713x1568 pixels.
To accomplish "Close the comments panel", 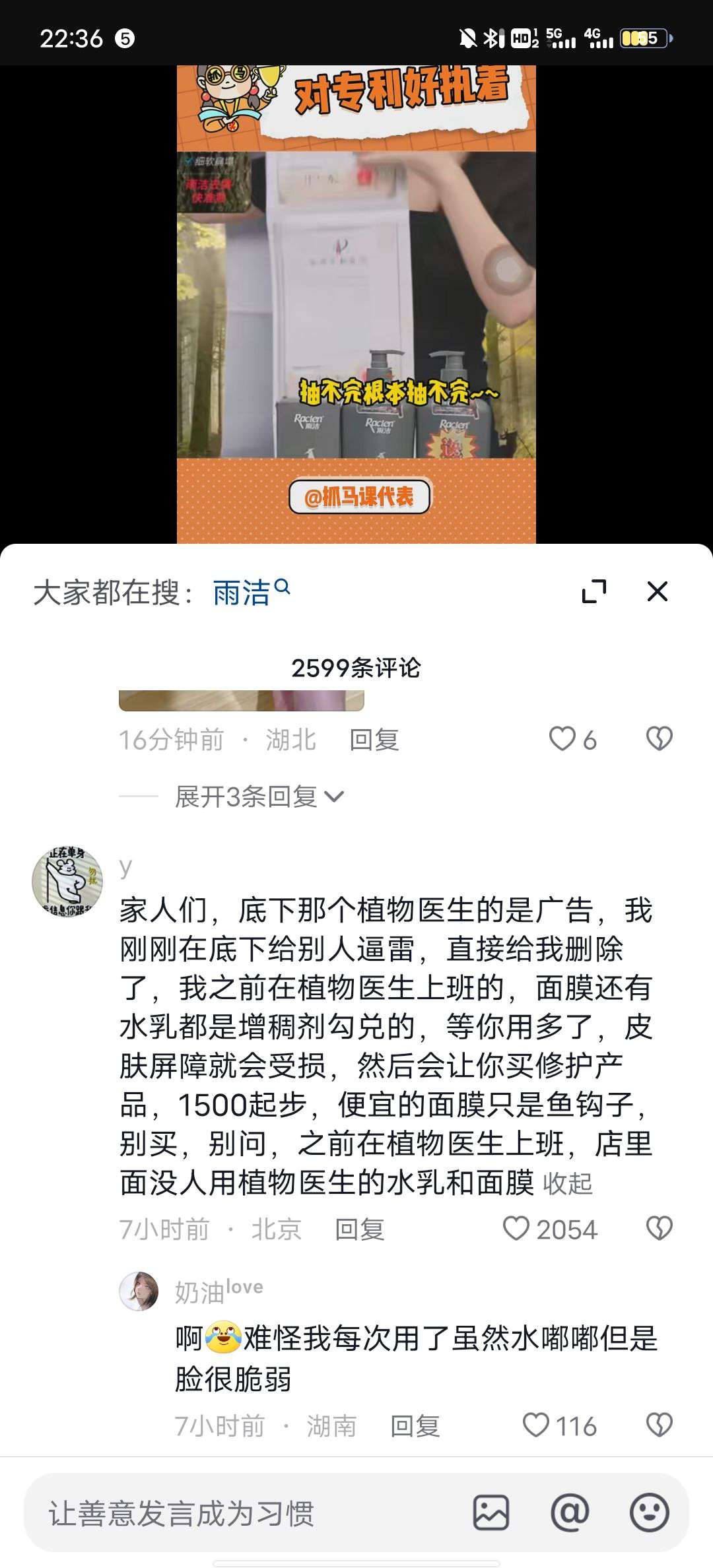I will click(x=657, y=591).
